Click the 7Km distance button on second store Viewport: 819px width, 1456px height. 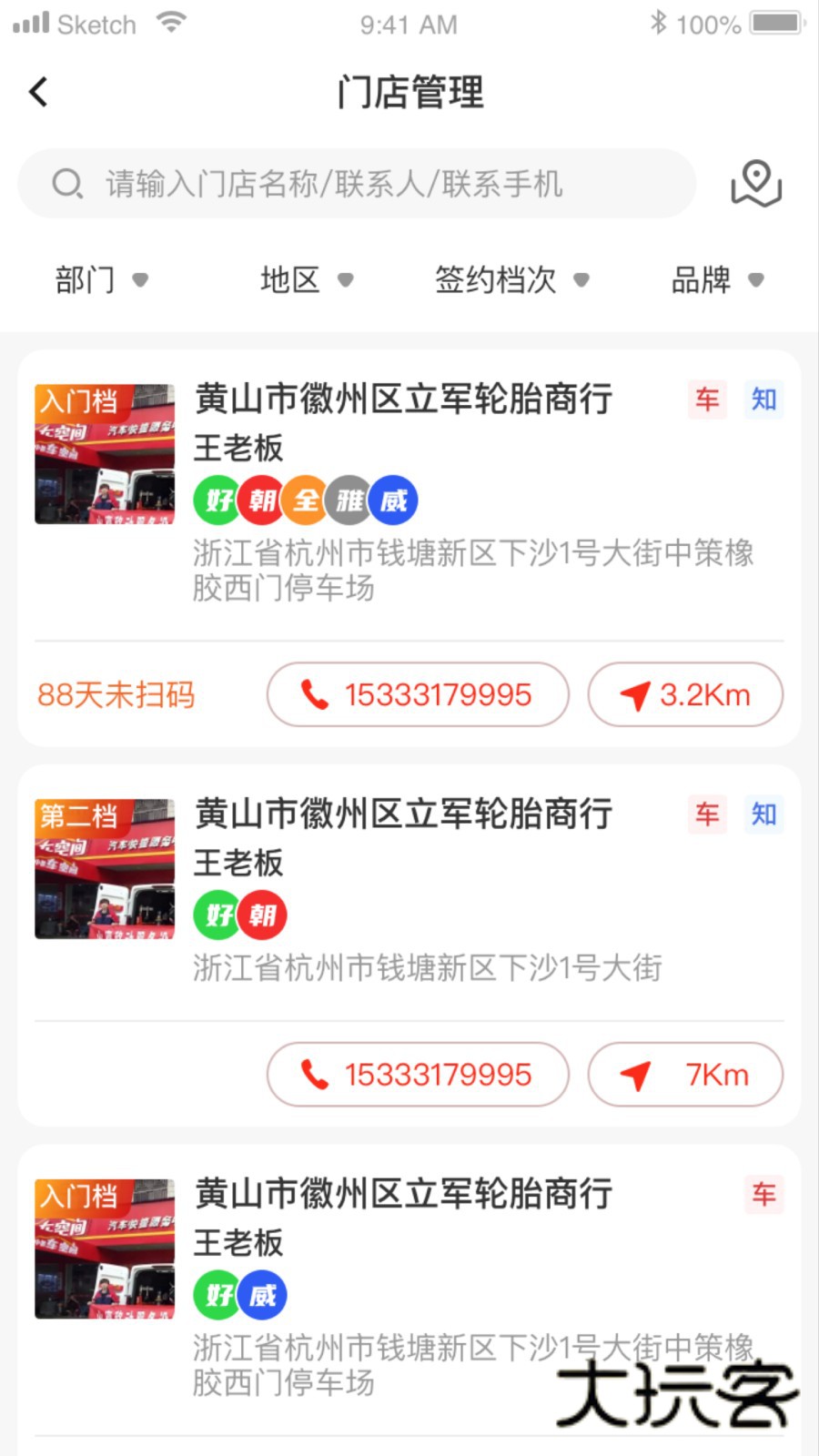click(x=684, y=1075)
